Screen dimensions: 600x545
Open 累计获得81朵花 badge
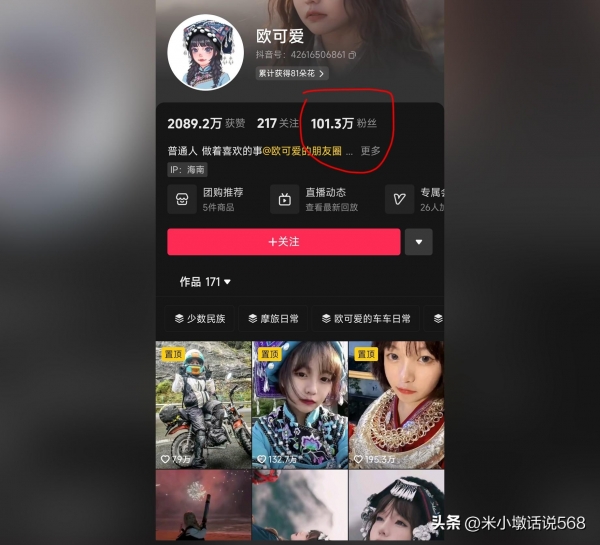tap(292, 73)
